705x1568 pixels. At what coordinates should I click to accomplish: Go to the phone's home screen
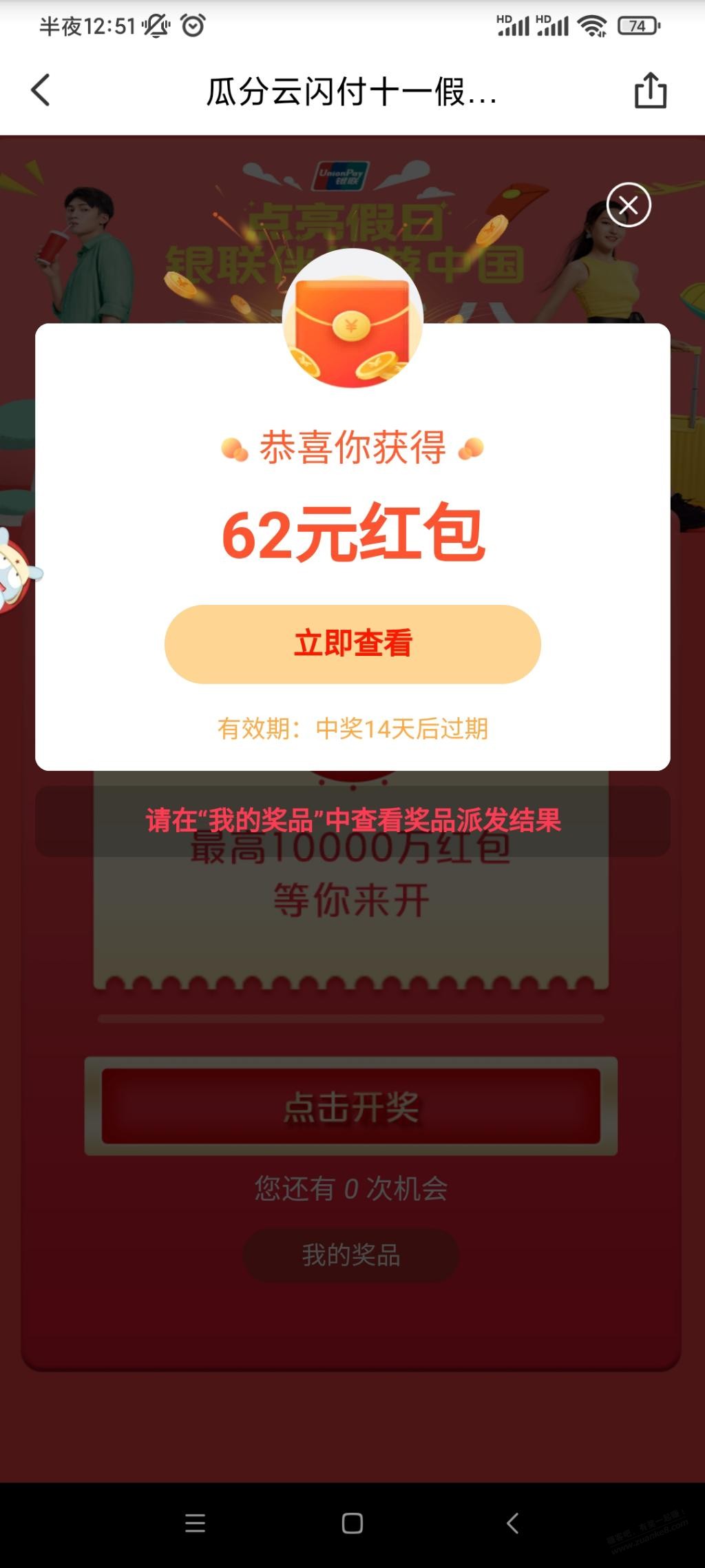(352, 1523)
